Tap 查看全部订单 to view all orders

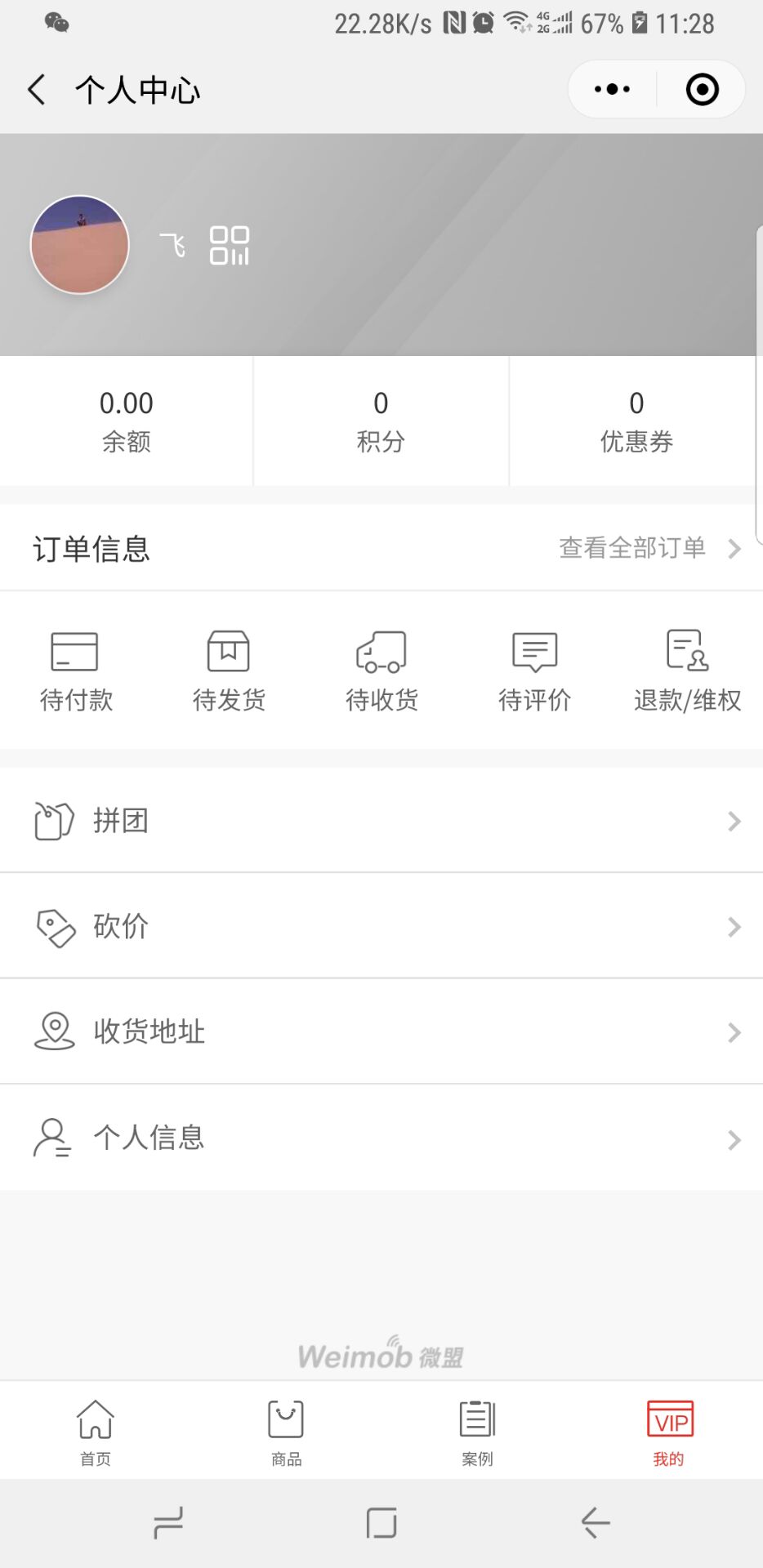click(650, 548)
